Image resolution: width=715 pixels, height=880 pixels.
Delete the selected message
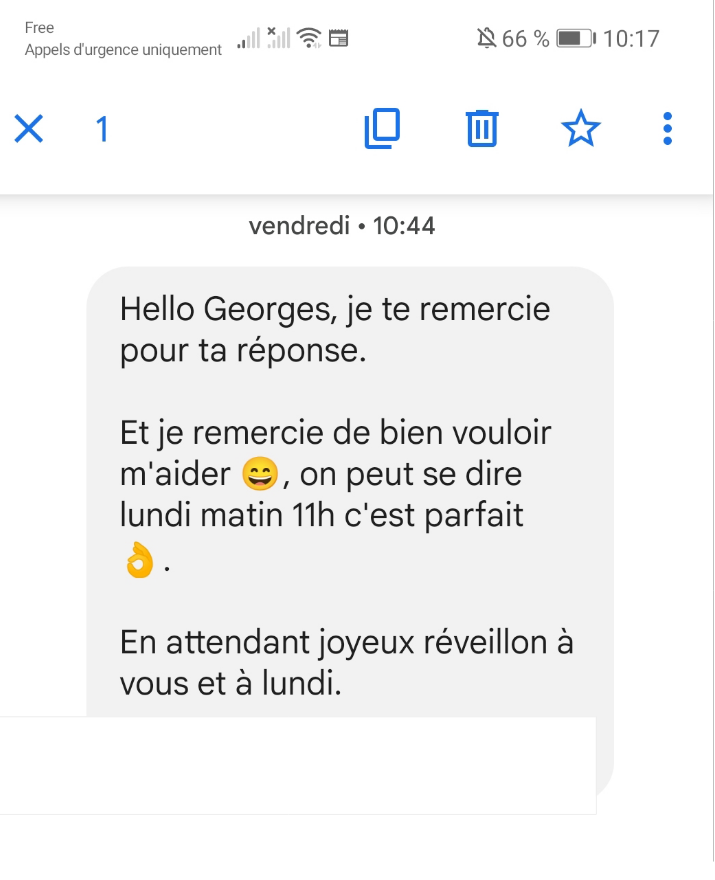[482, 128]
